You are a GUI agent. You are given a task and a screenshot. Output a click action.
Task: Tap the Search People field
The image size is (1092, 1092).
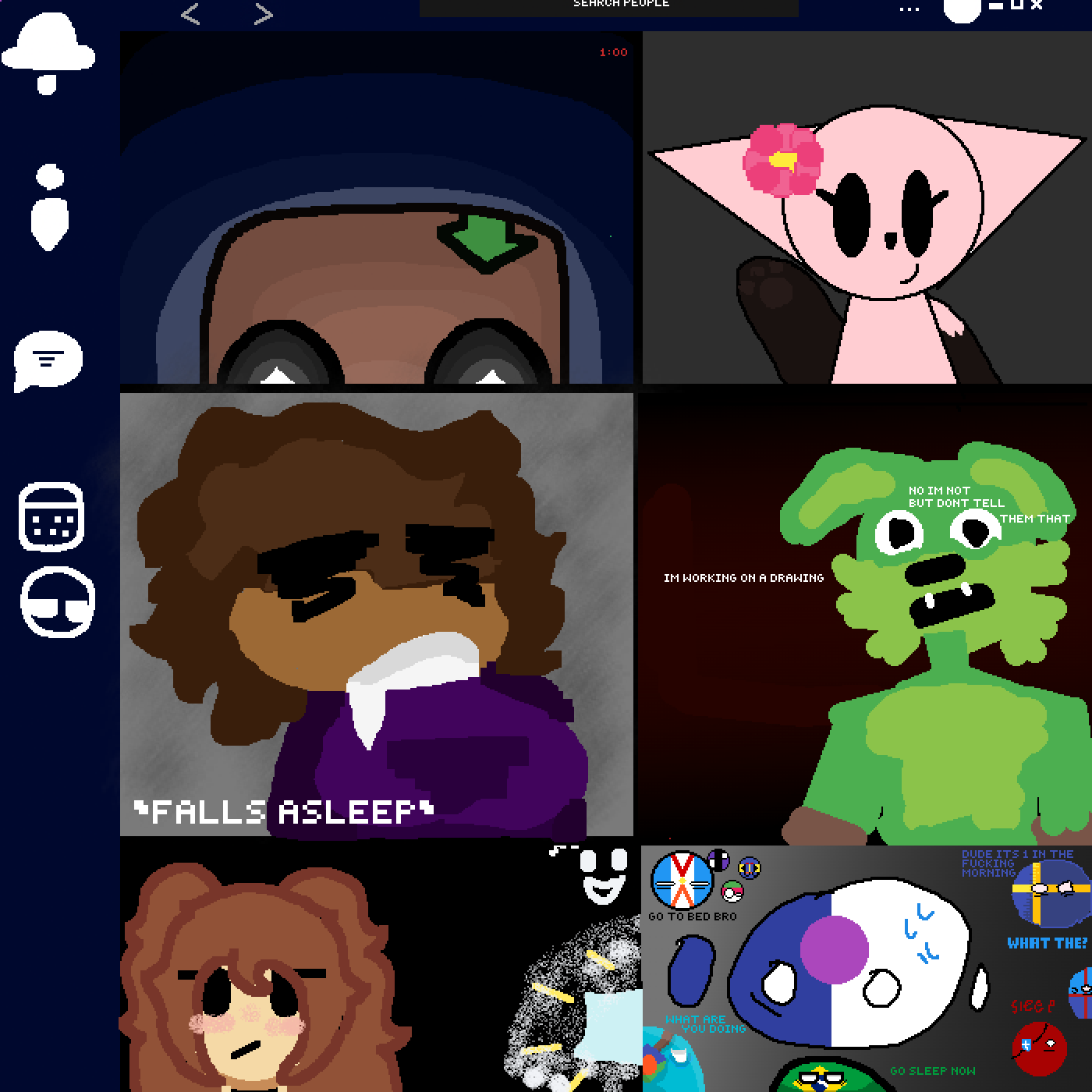tap(608, 6)
